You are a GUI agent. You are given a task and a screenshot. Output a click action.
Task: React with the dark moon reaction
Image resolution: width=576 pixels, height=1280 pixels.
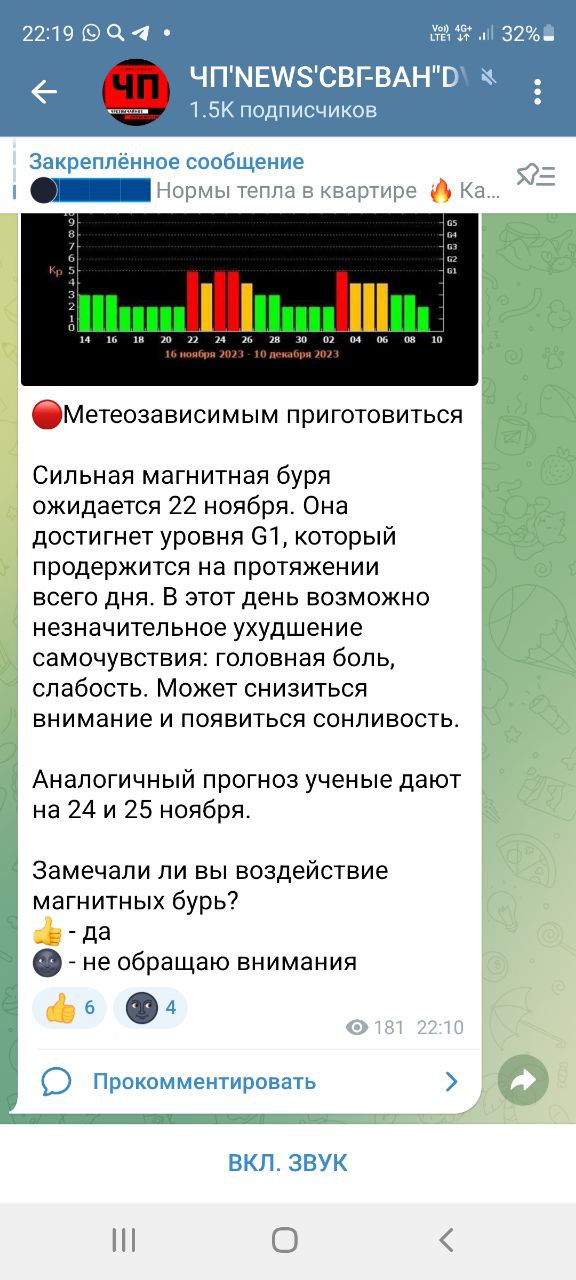[x=151, y=1008]
